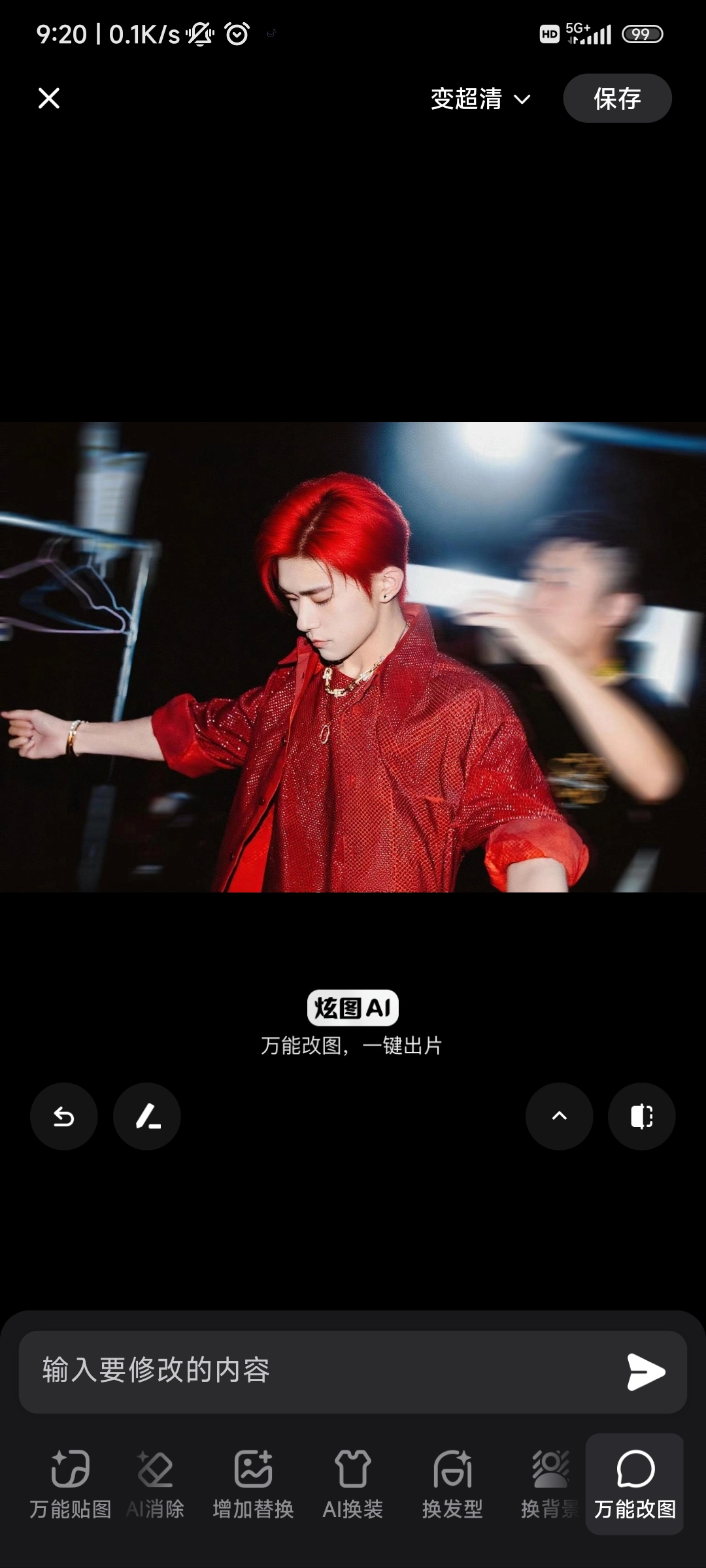Switch to the 换发型 hairstyle tool
Viewport: 706px width, 1568px height.
point(452,1484)
